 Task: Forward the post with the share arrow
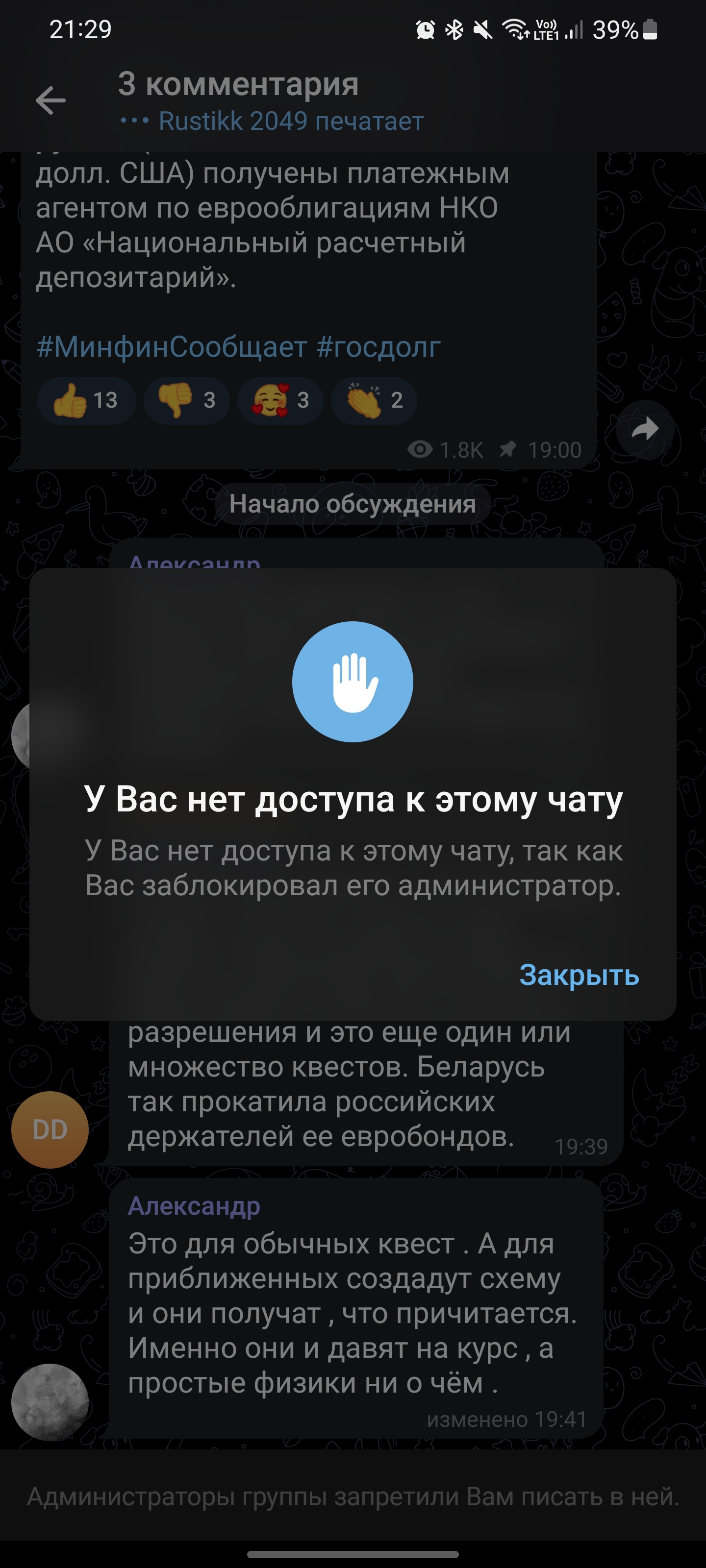[x=645, y=429]
